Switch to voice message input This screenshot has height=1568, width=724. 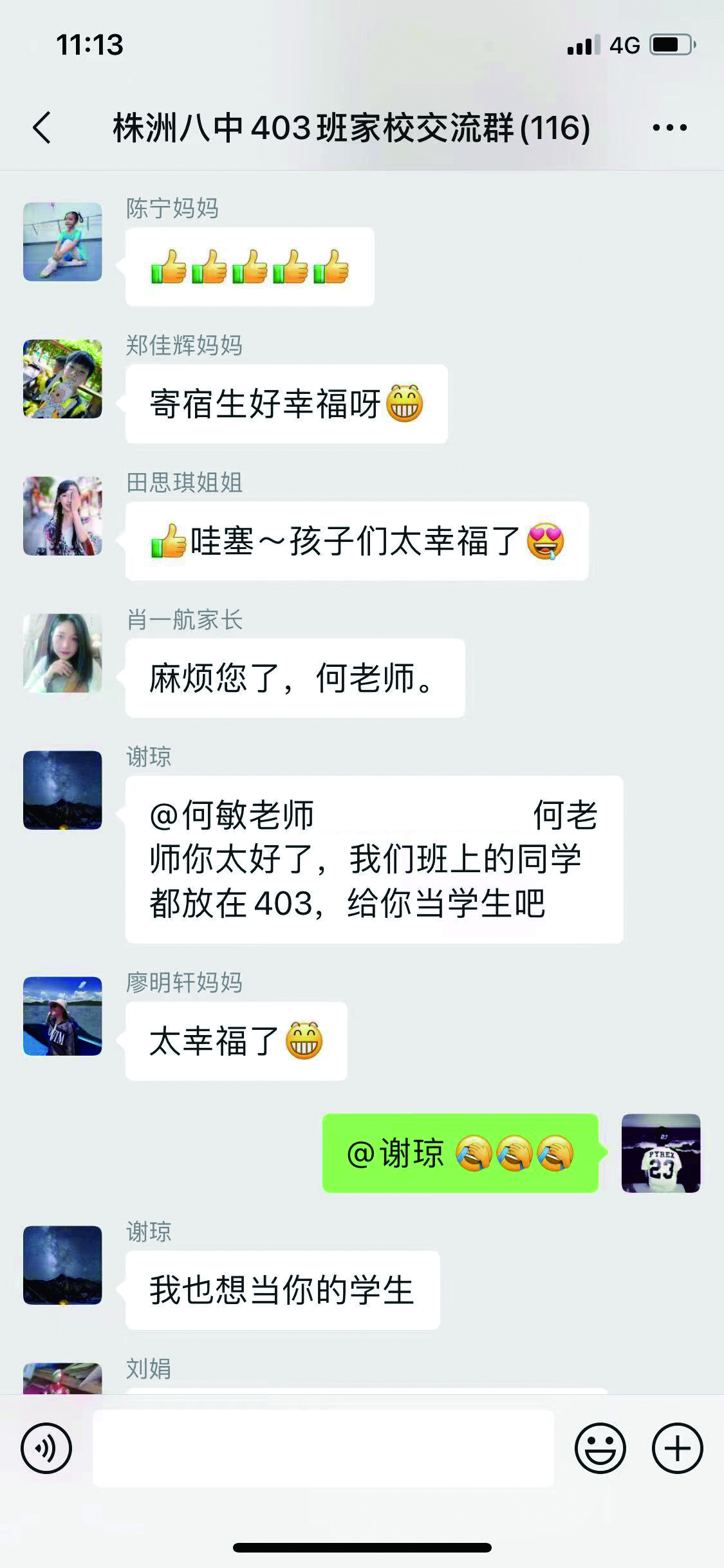click(46, 1448)
